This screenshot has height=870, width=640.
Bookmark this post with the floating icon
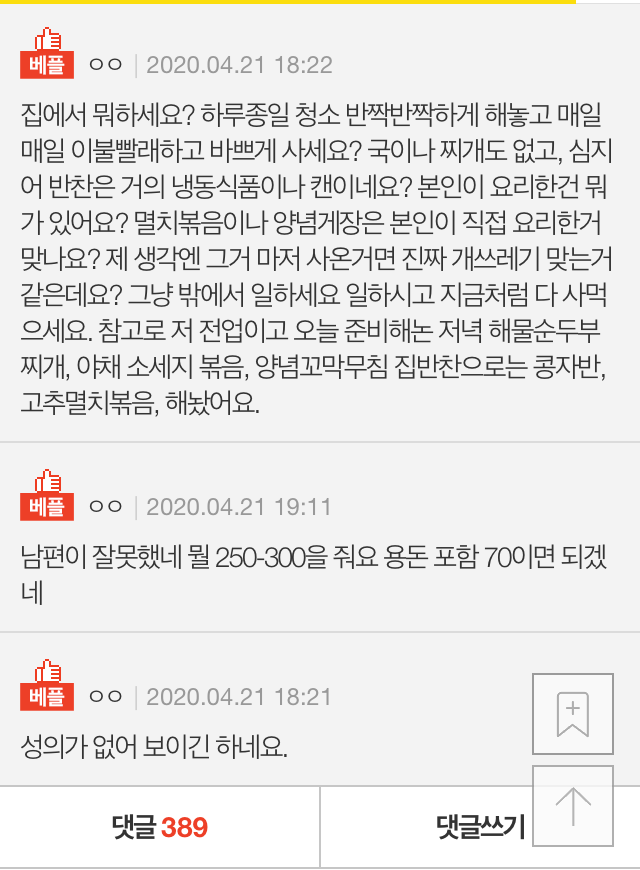pos(572,714)
